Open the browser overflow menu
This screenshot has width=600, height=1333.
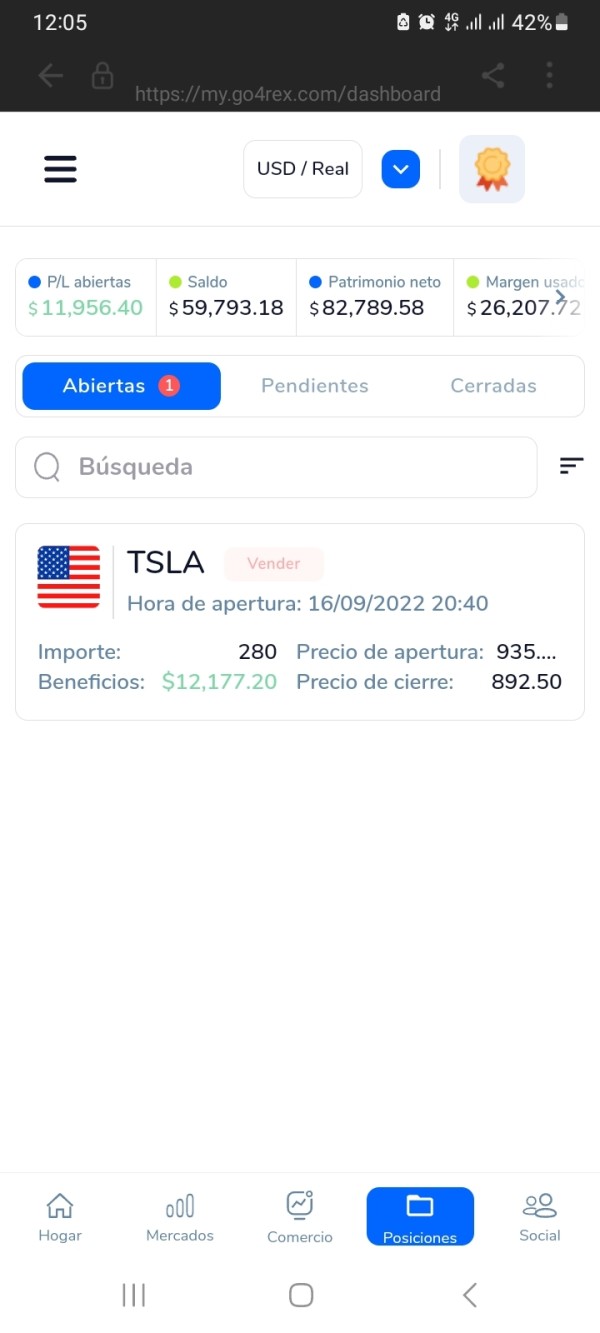[x=549, y=75]
